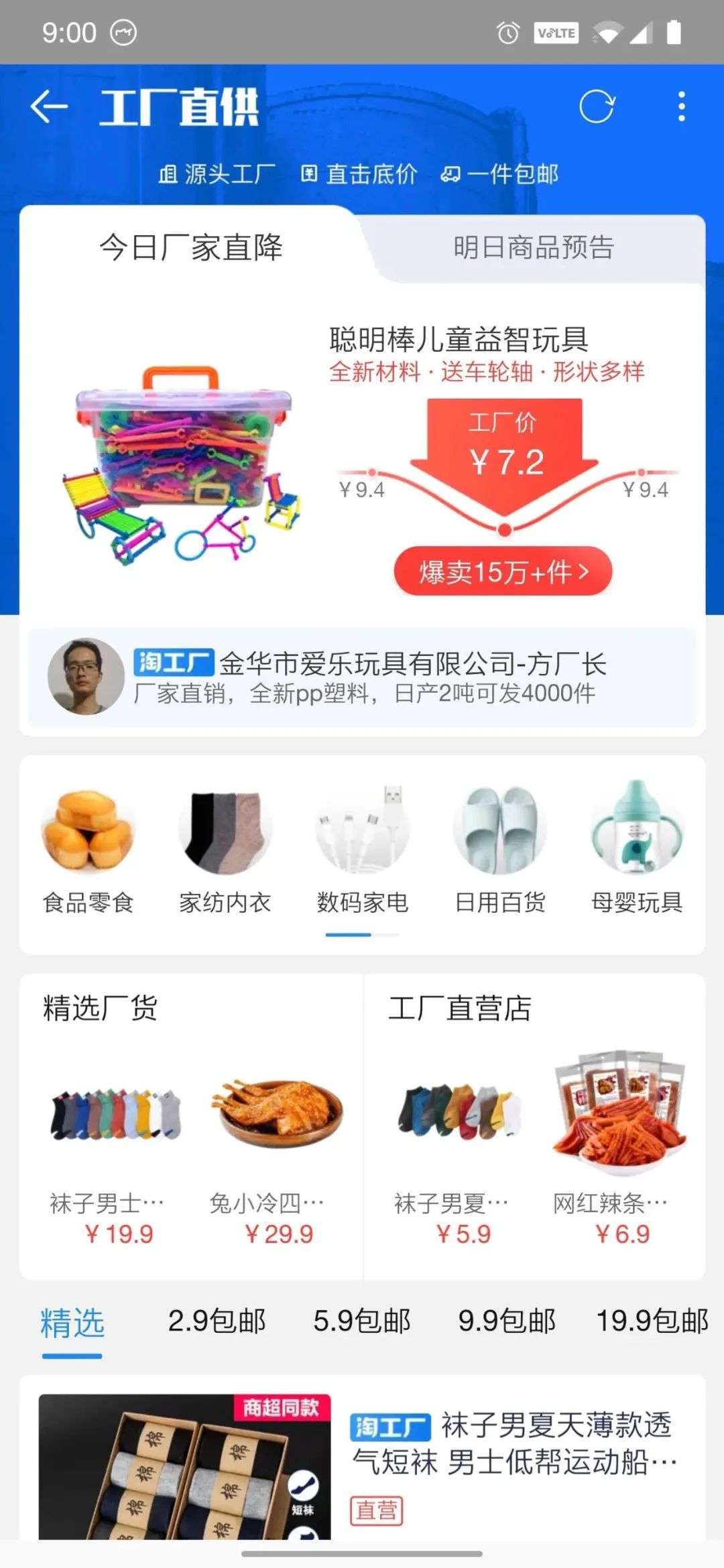This screenshot has width=724, height=1568.
Task: Open the 食品零食 category
Action: (88, 848)
